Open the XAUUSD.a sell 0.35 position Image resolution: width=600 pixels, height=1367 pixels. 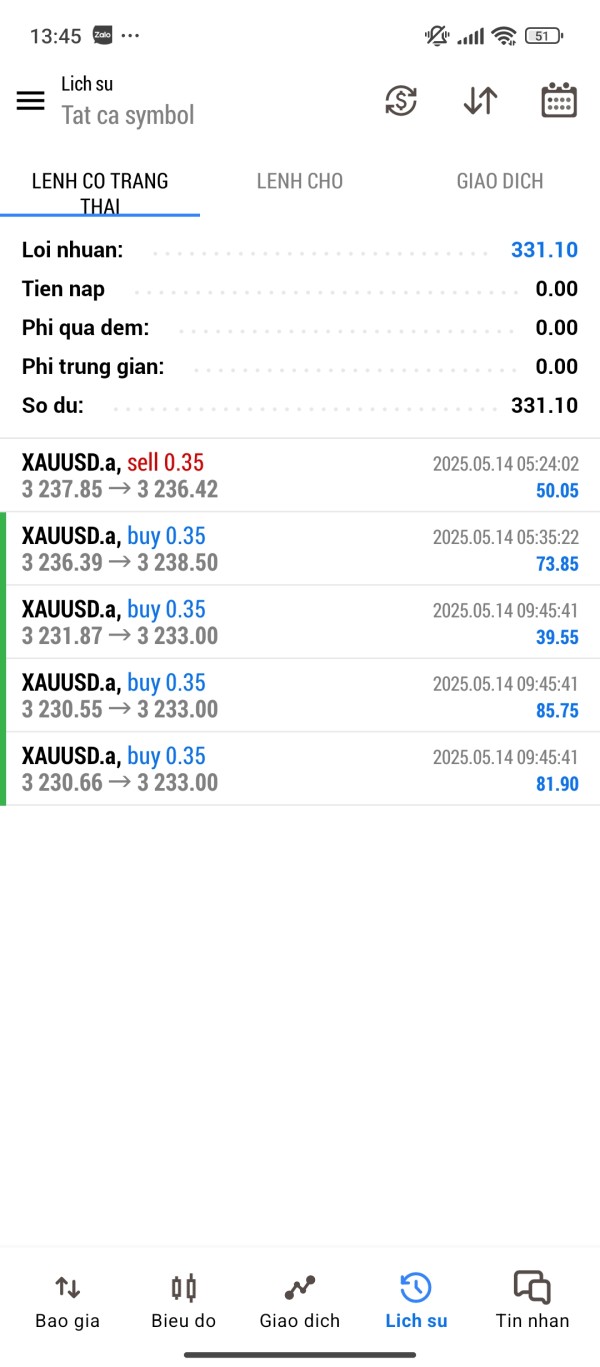(x=300, y=475)
